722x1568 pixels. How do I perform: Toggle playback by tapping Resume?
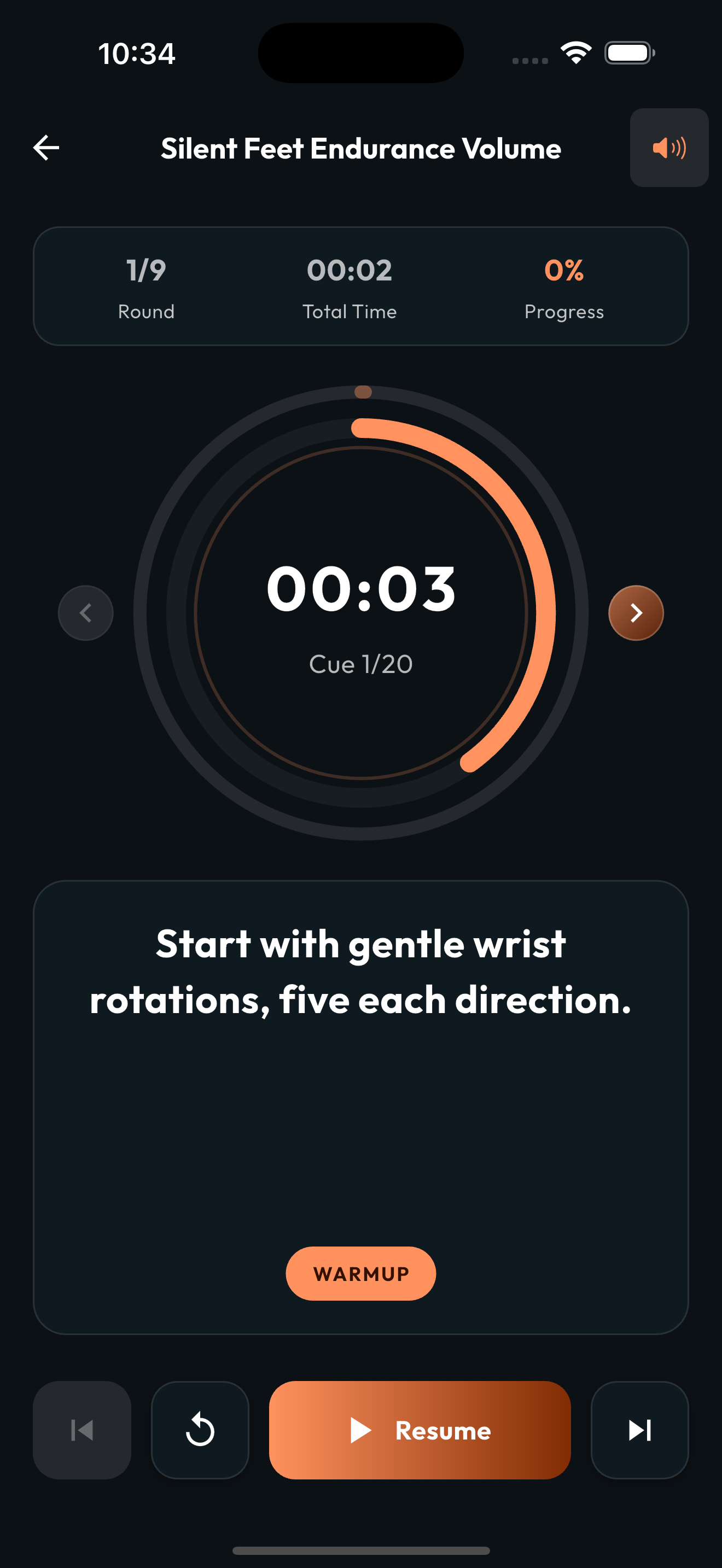point(420,1431)
